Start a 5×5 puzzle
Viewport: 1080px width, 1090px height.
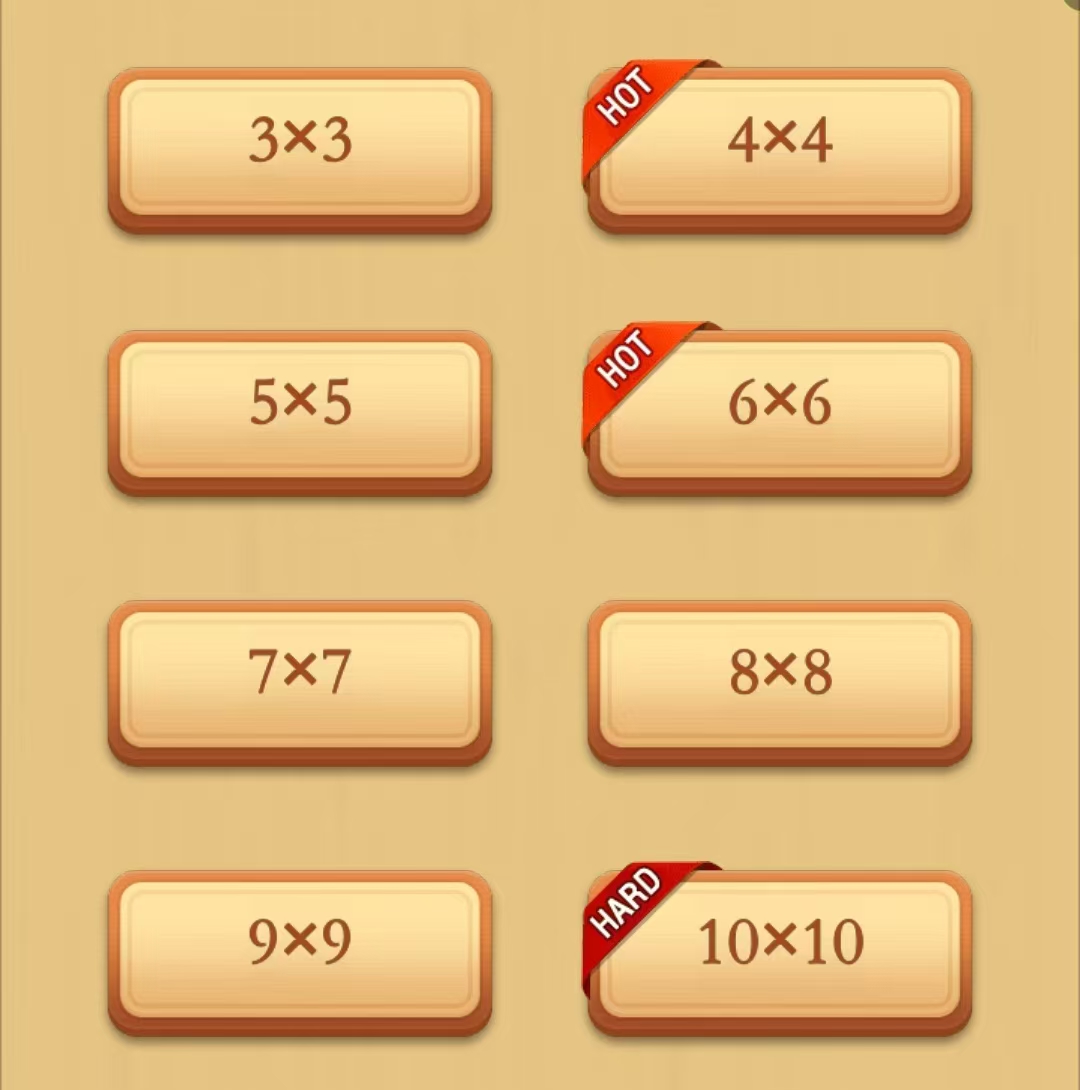300,408
